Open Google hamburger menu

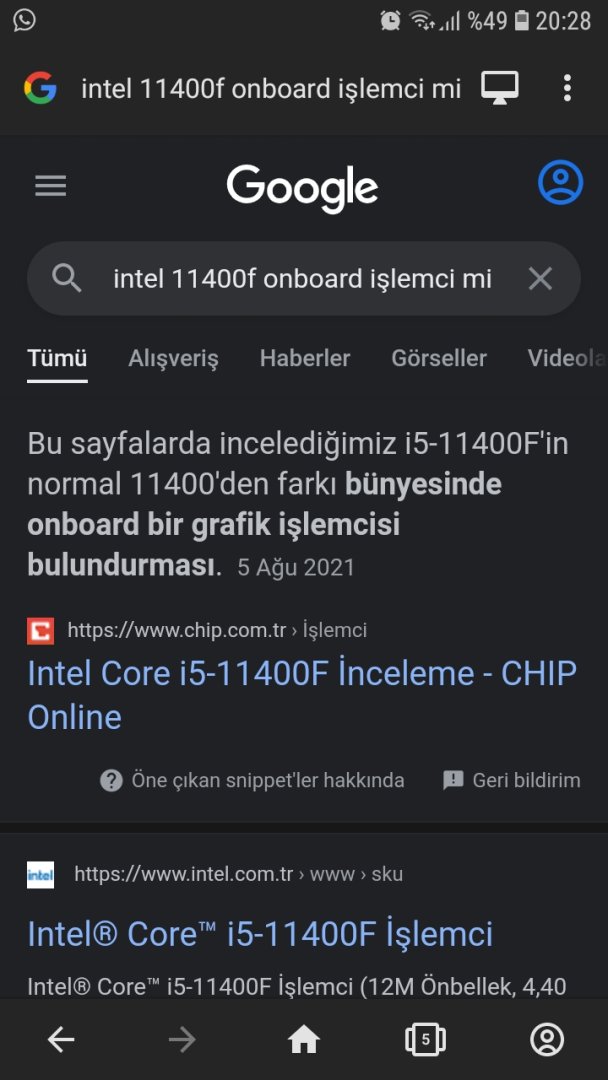point(50,186)
